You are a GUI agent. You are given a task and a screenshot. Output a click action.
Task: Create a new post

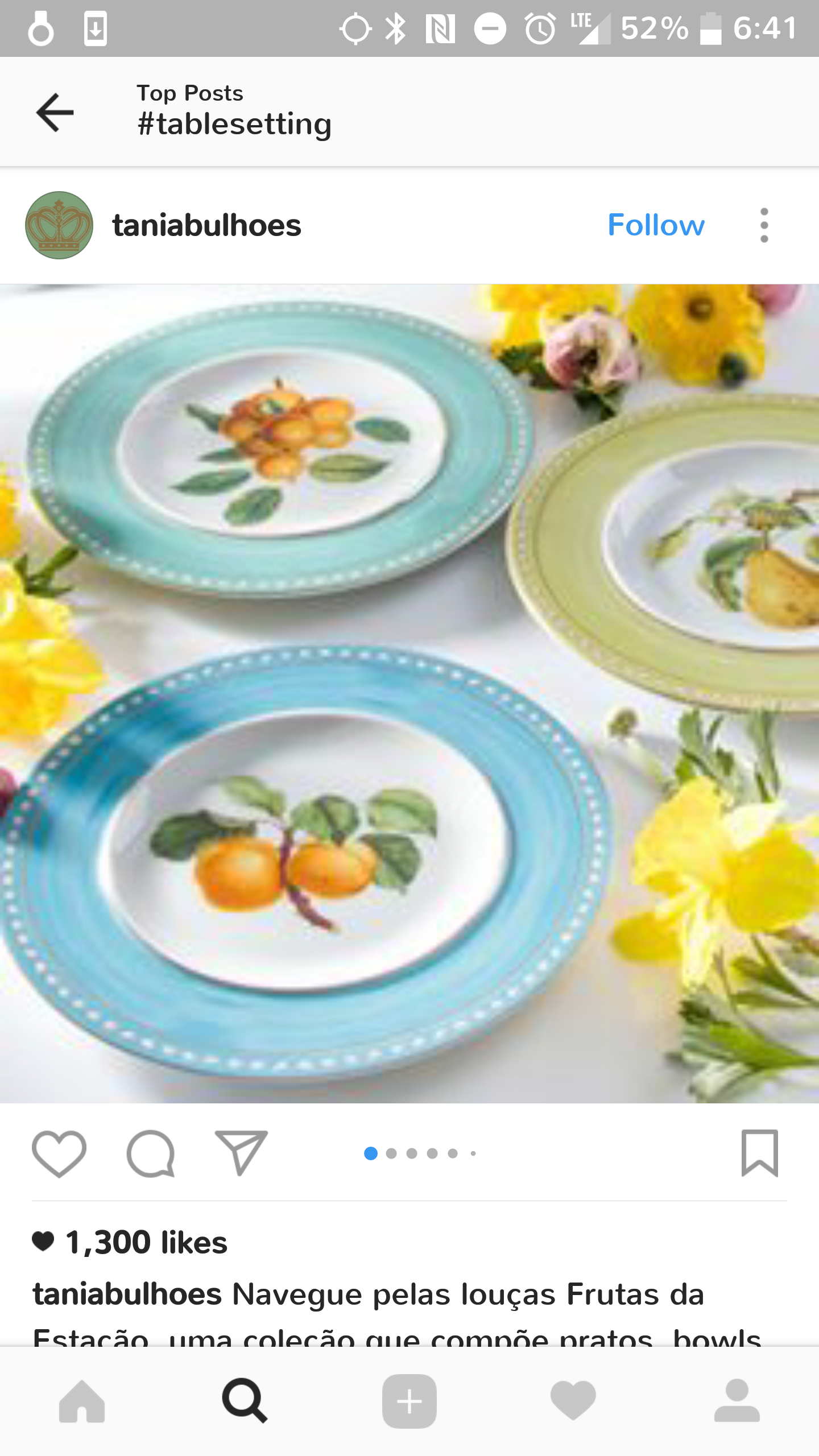coord(409,1401)
